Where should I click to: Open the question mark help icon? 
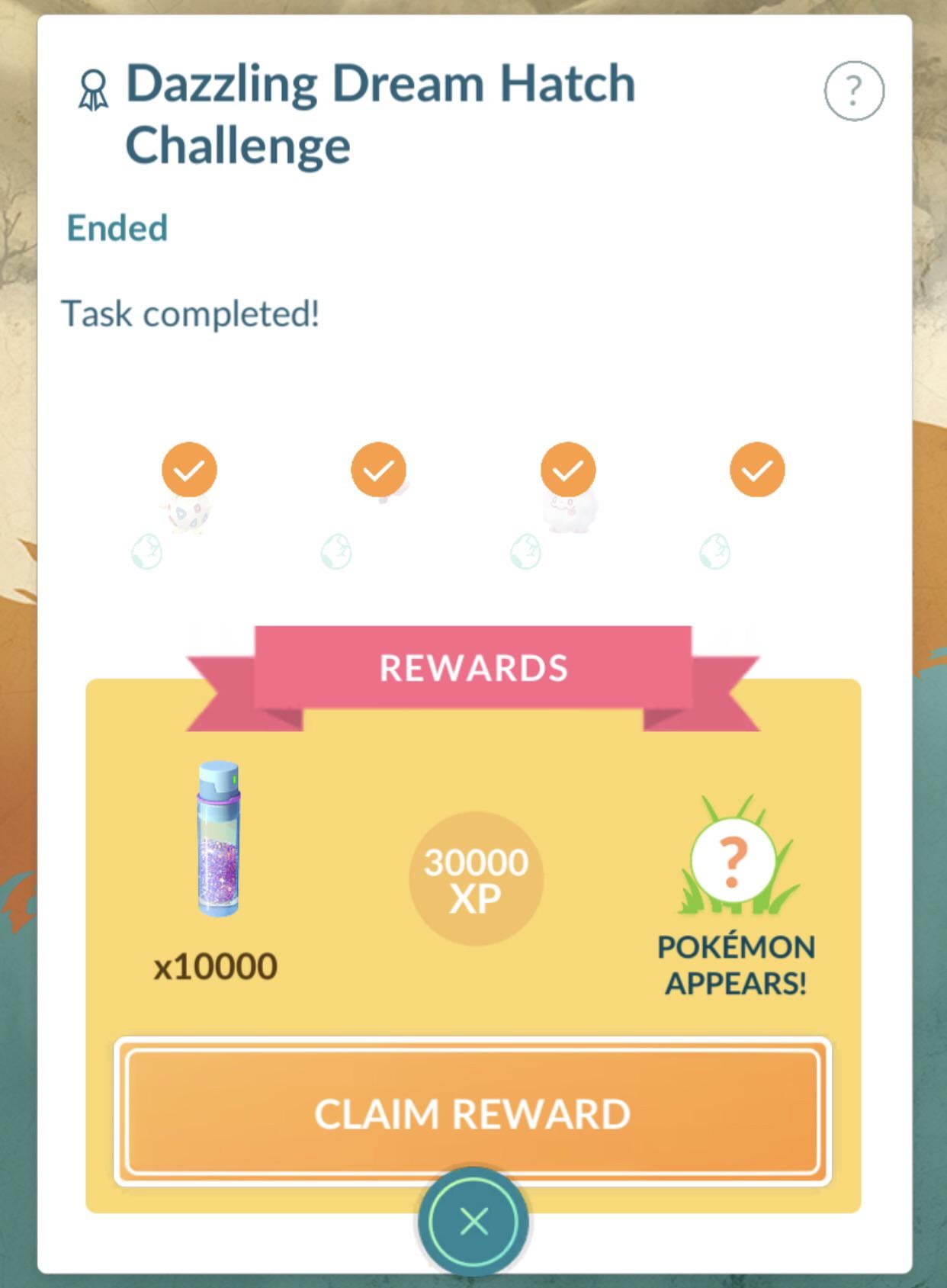click(853, 91)
